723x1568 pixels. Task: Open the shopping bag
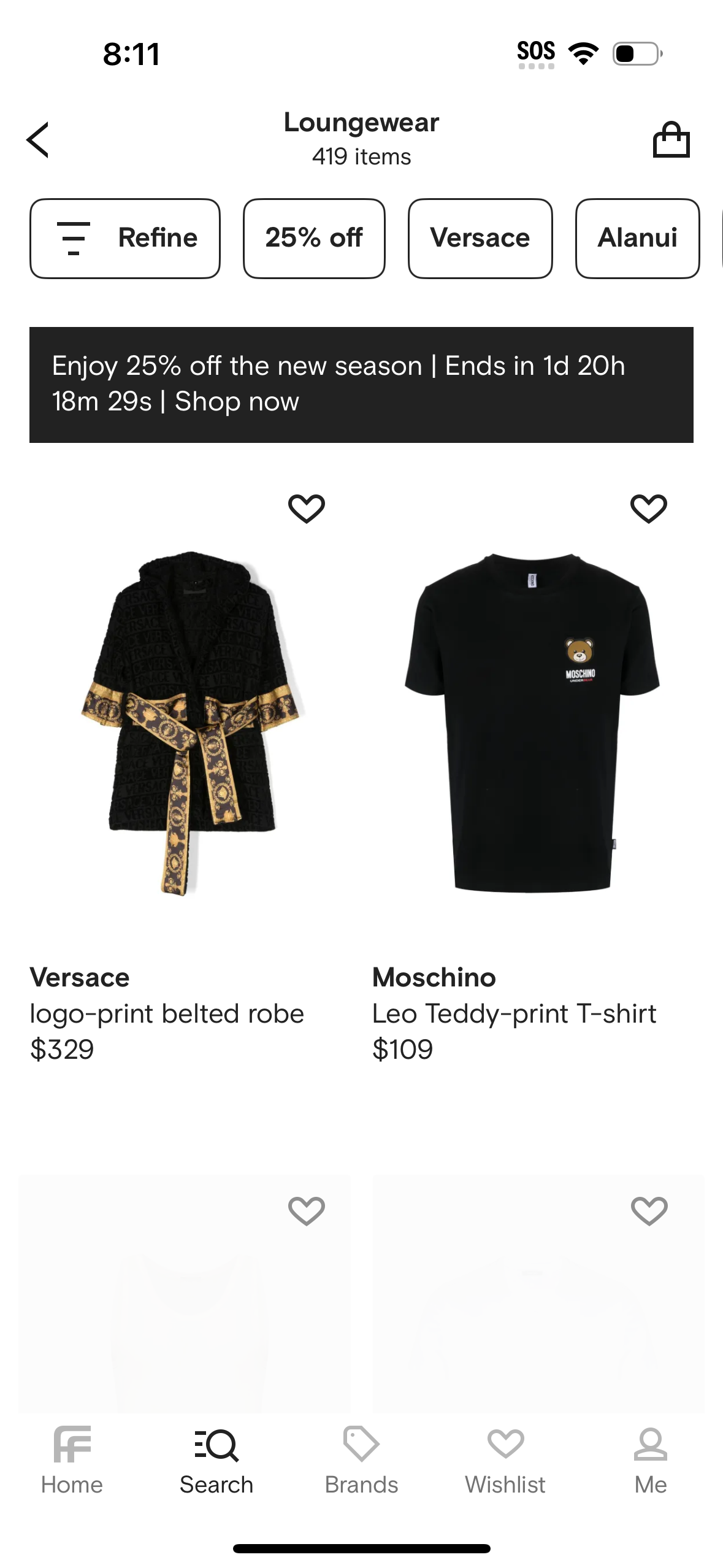coord(671,140)
